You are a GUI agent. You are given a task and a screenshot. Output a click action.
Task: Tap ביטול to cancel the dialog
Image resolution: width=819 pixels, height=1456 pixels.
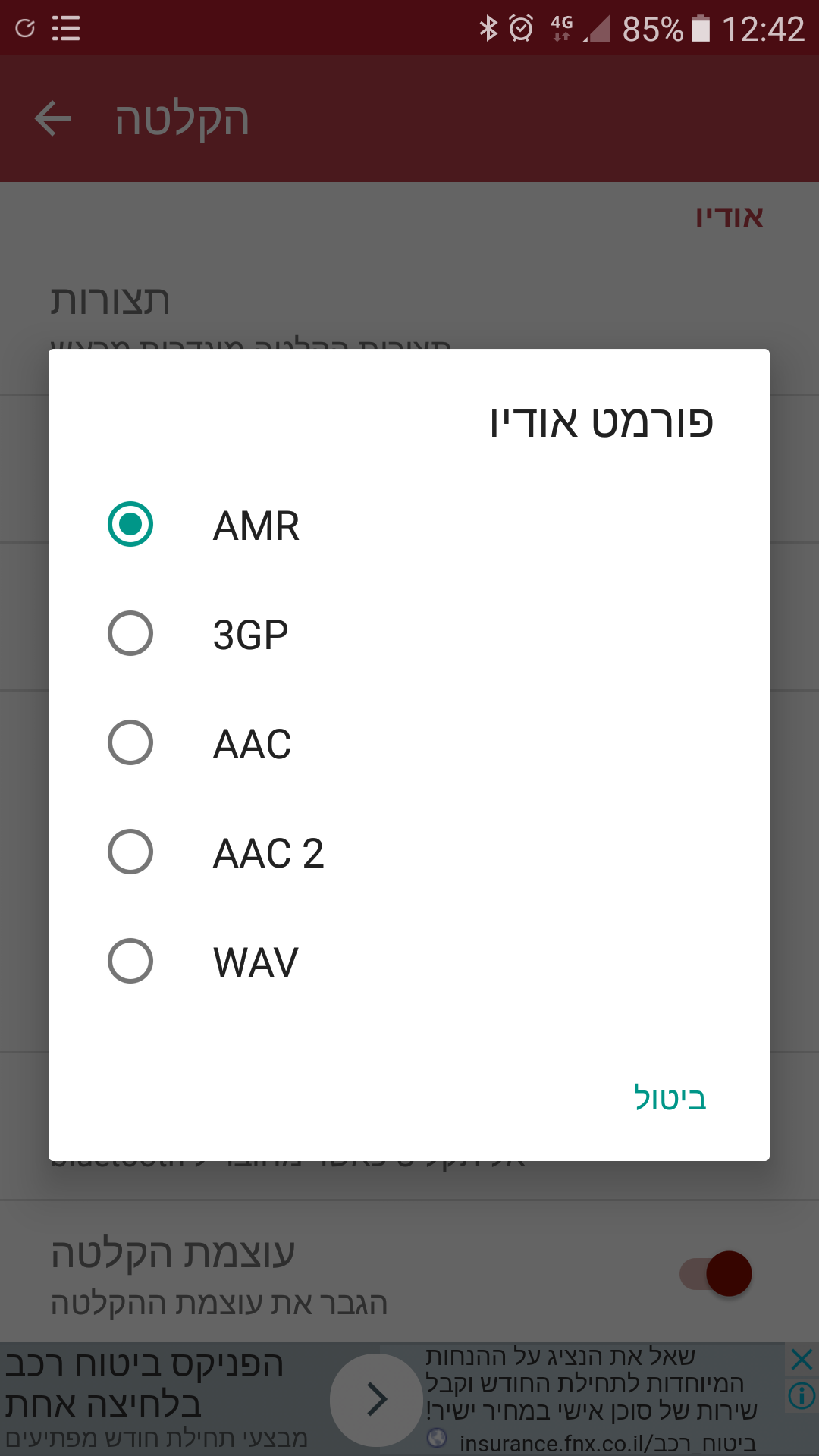coord(670,1098)
